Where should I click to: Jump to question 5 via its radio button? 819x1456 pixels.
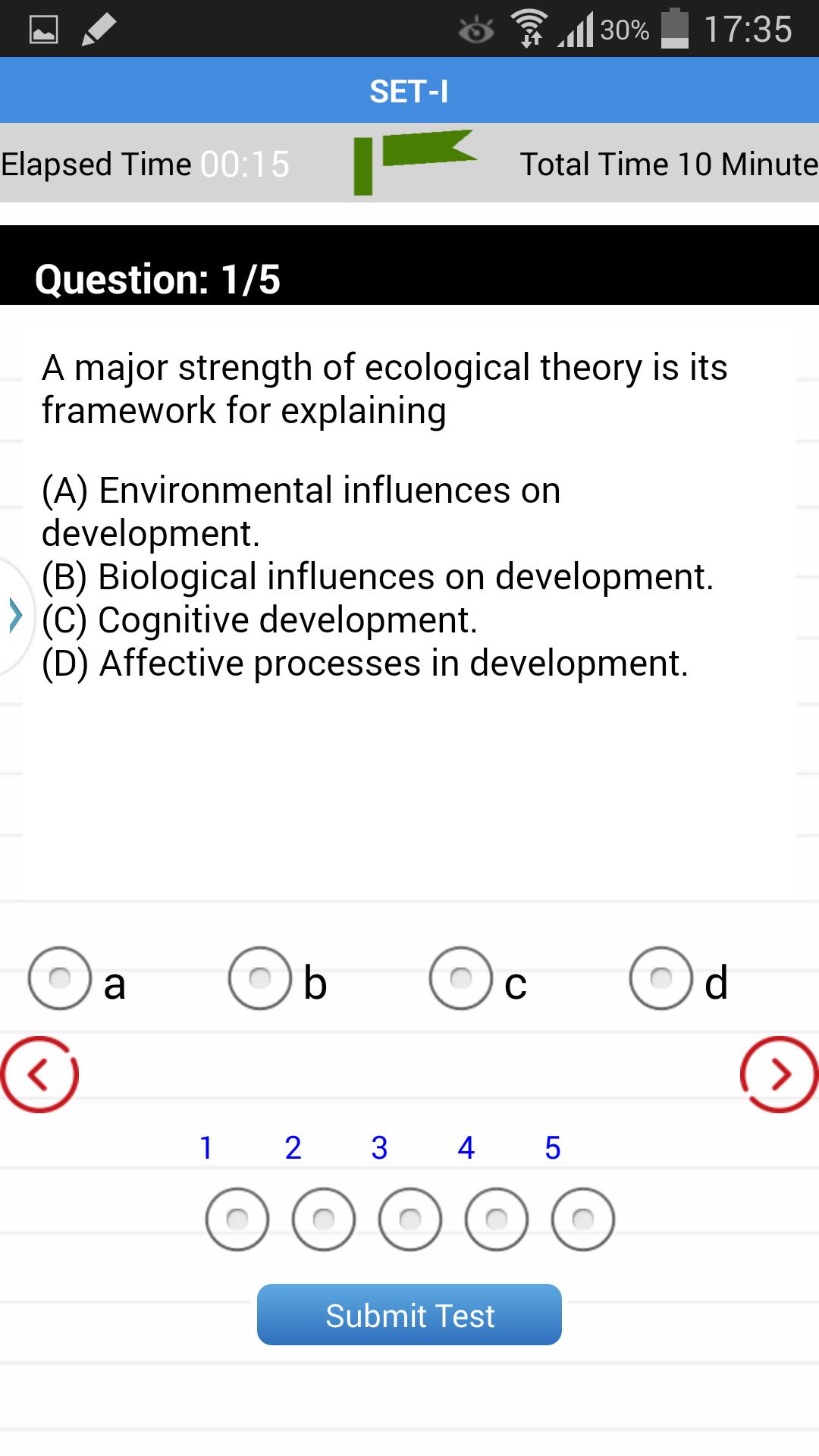(x=582, y=1219)
